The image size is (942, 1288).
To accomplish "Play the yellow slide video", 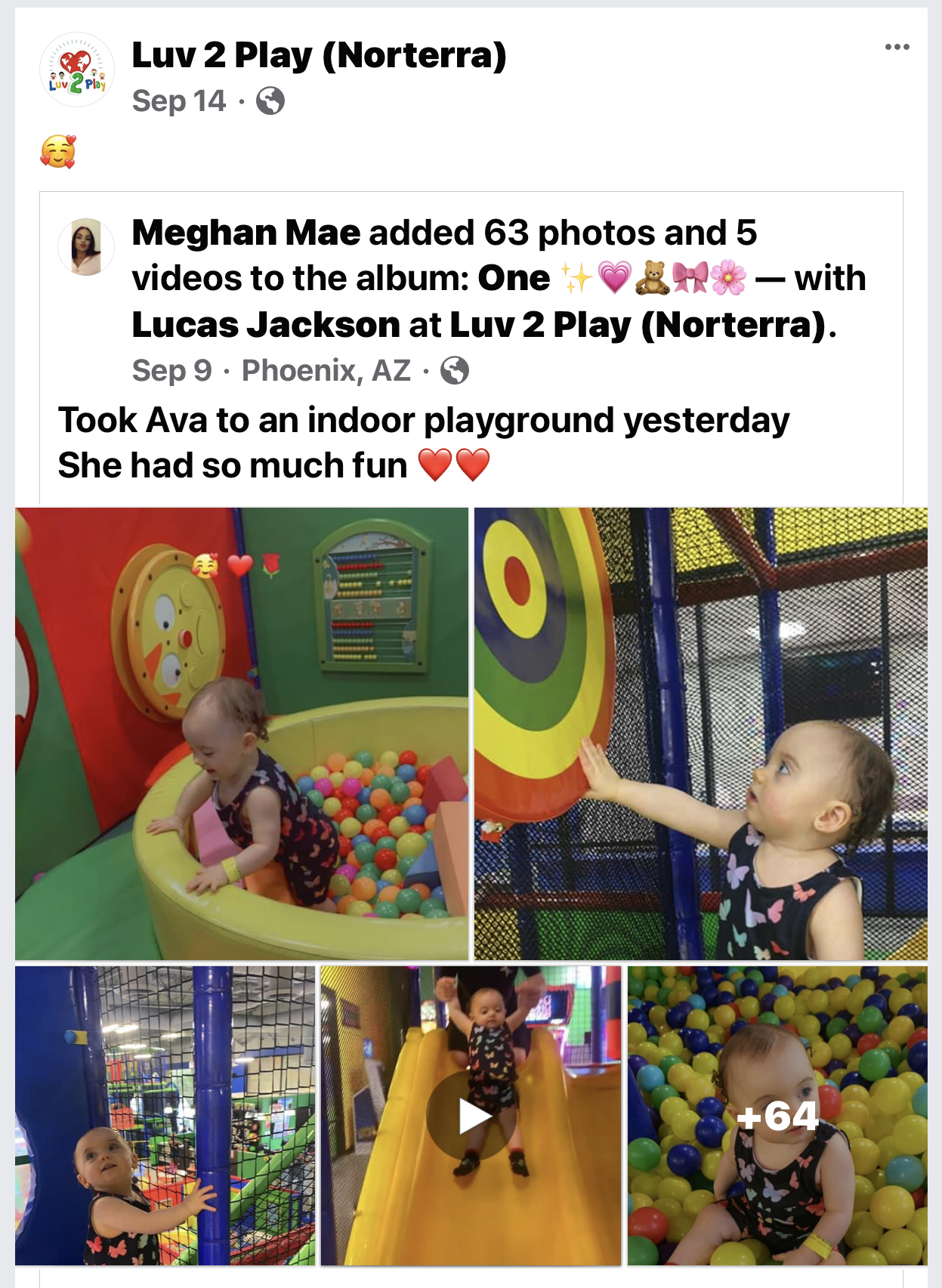I will point(471,1116).
